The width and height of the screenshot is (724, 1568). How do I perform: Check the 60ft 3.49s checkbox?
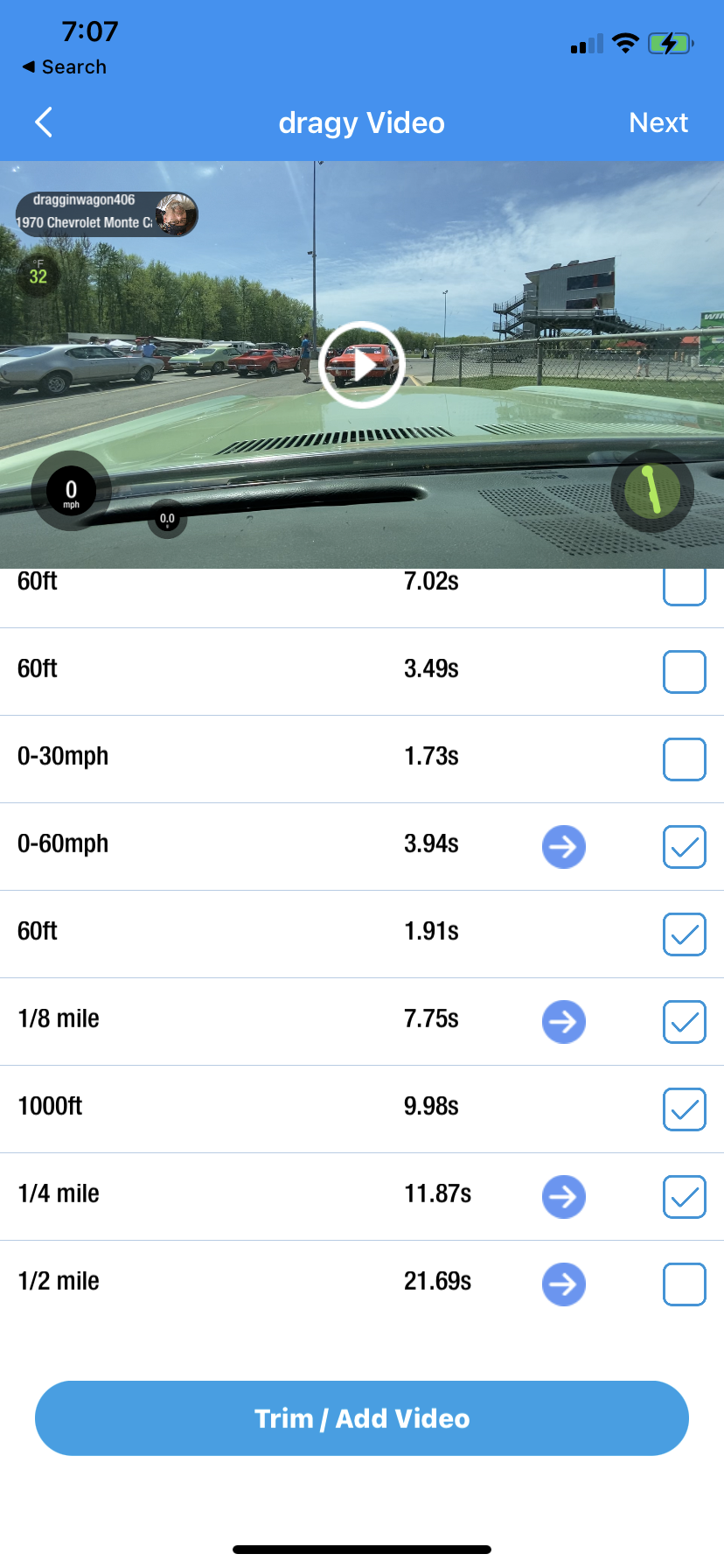click(685, 672)
